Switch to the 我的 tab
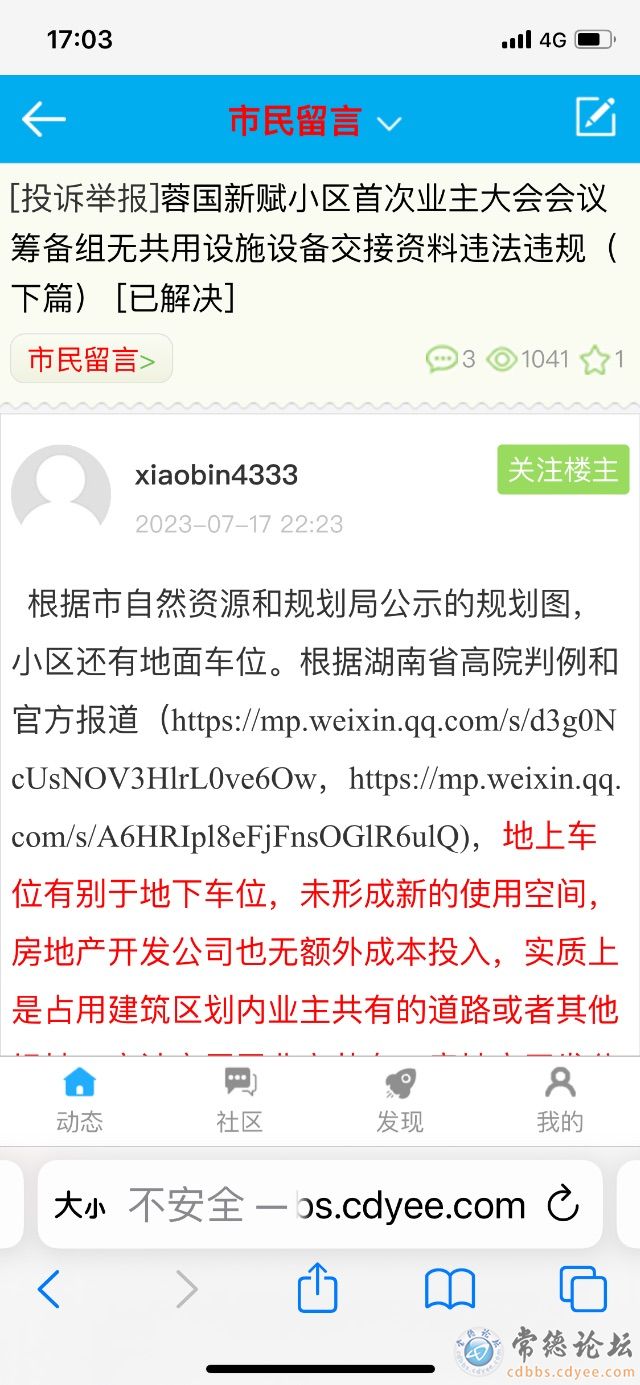640x1385 pixels. click(x=559, y=1100)
